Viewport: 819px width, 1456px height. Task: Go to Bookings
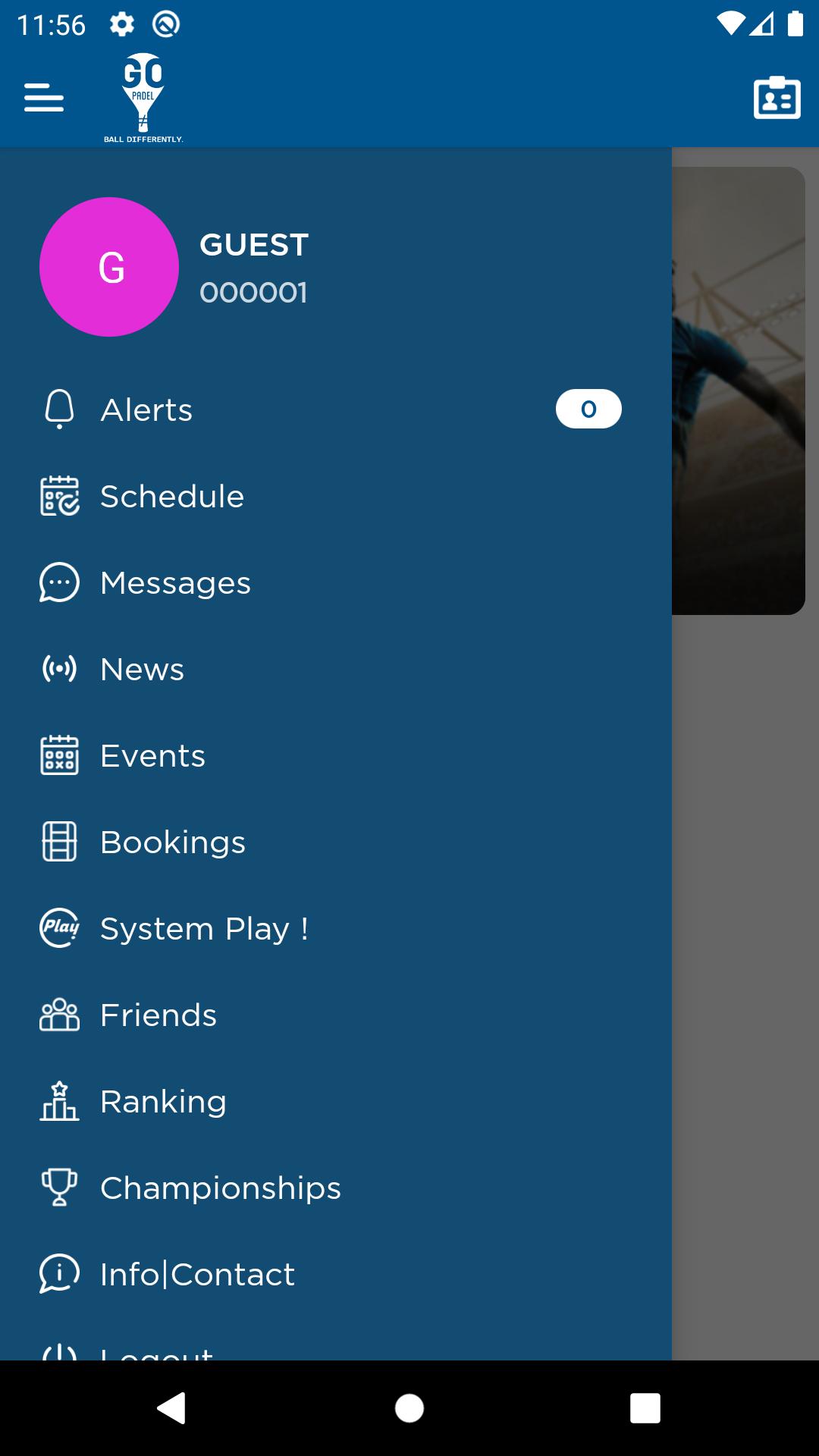click(x=173, y=843)
